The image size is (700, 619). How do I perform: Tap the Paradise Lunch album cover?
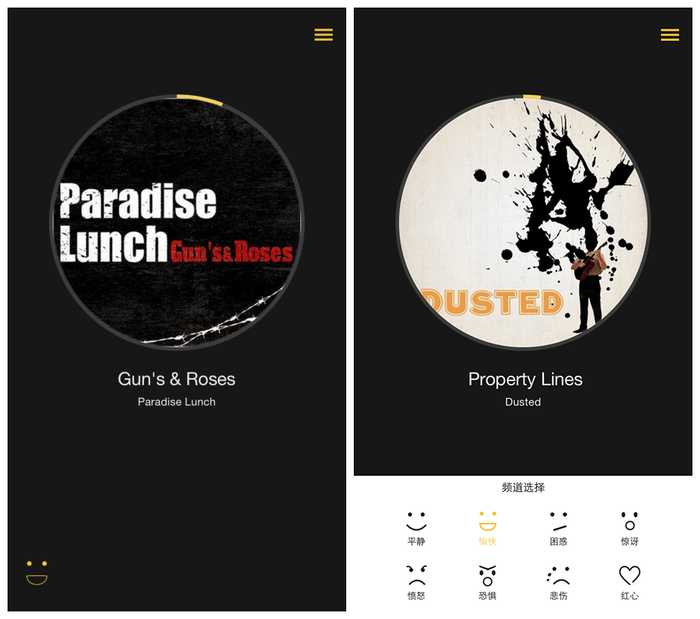tap(177, 223)
